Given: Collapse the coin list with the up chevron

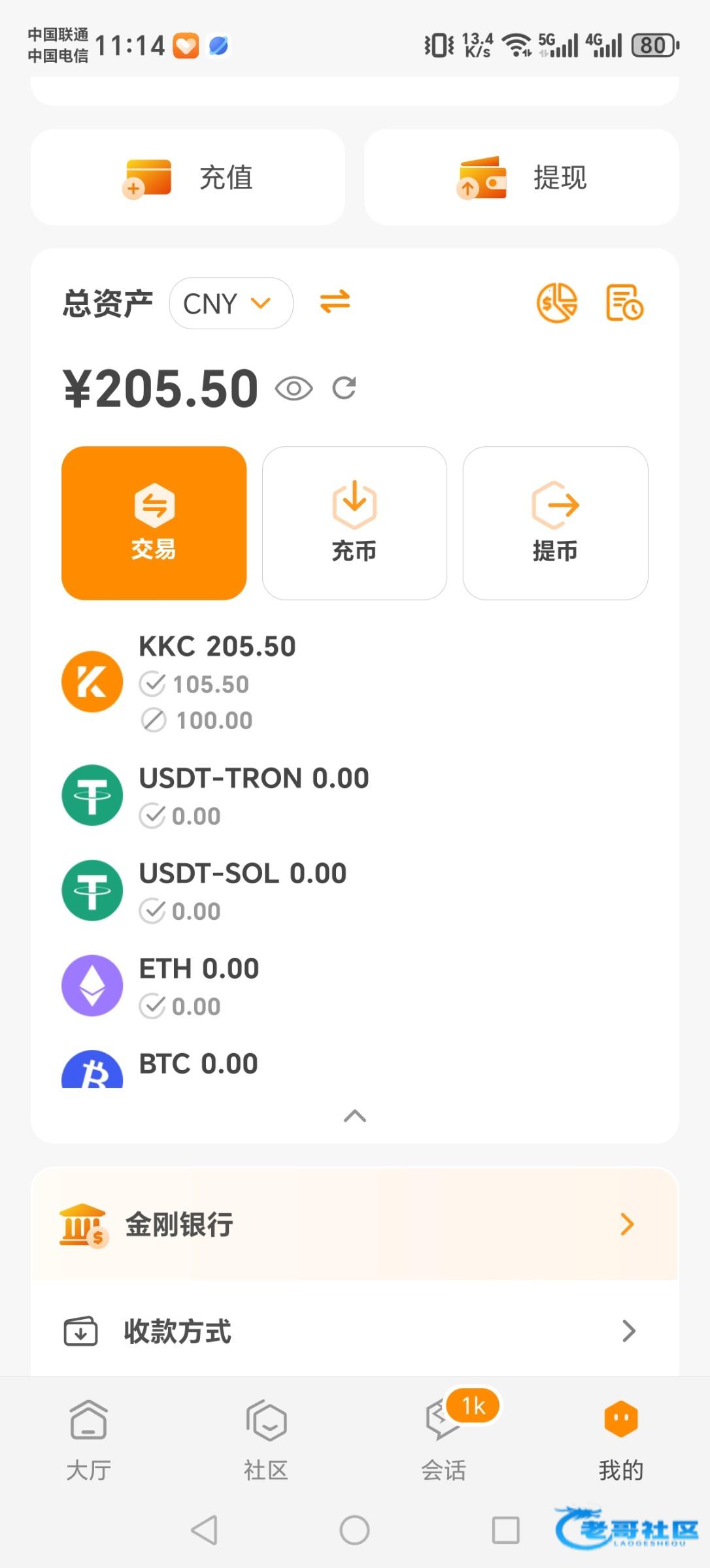Looking at the screenshot, I should 354,1116.
